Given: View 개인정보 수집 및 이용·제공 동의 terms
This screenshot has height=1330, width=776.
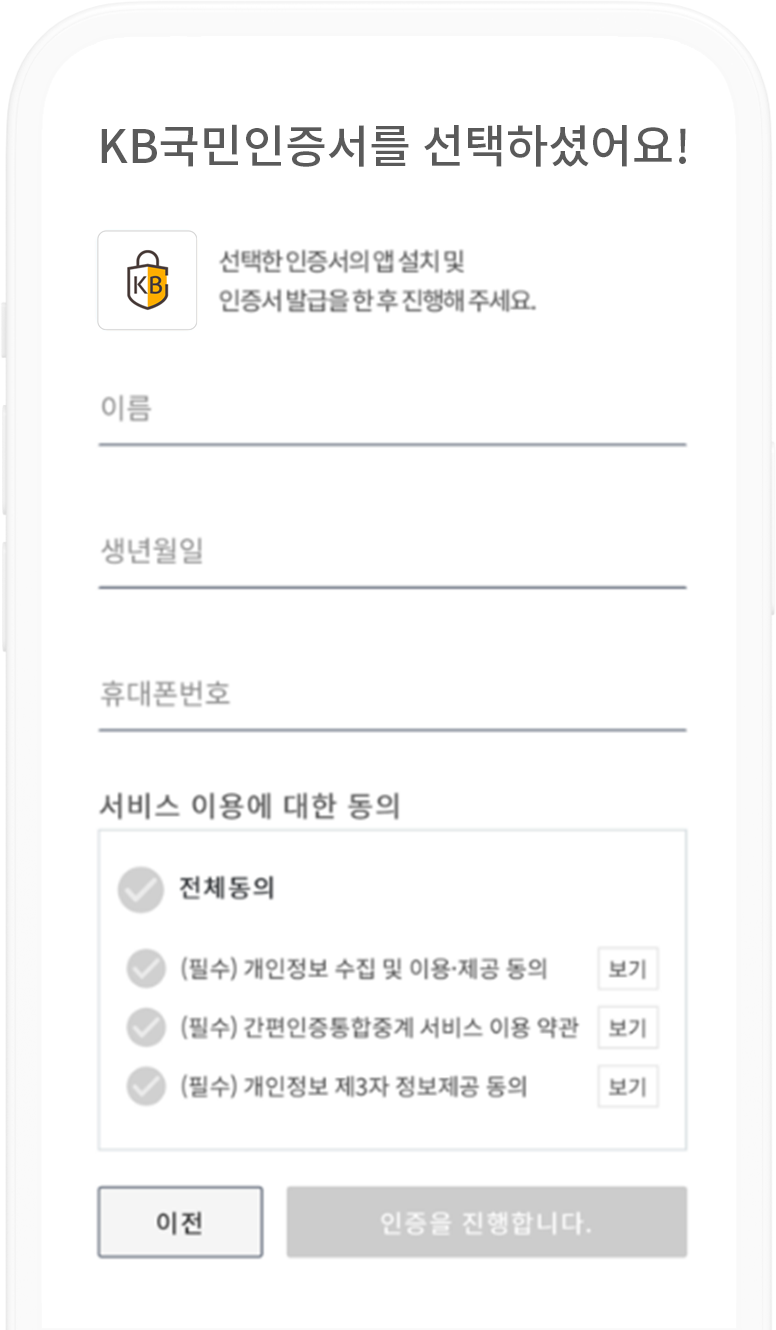Looking at the screenshot, I should point(628,969).
